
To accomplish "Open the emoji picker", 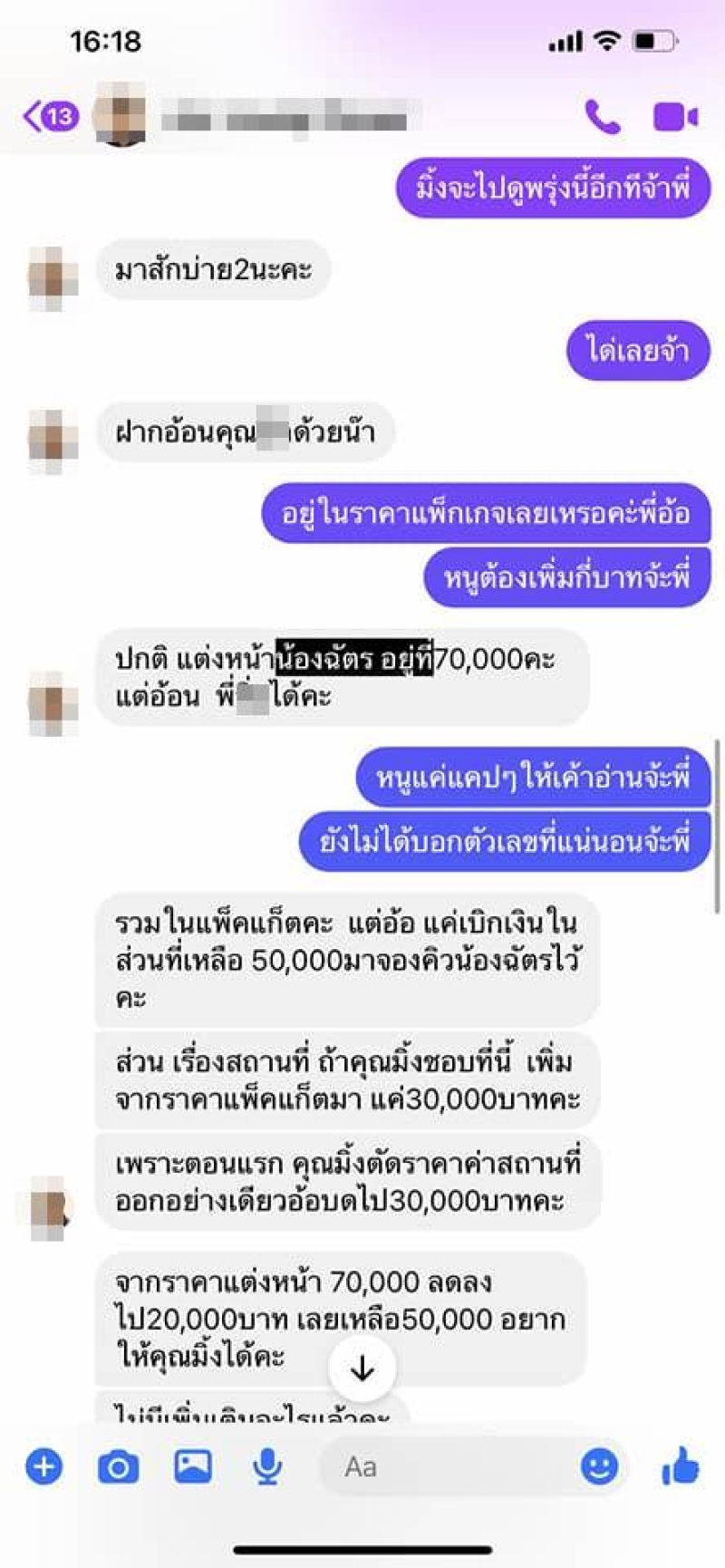I will click(x=599, y=1466).
